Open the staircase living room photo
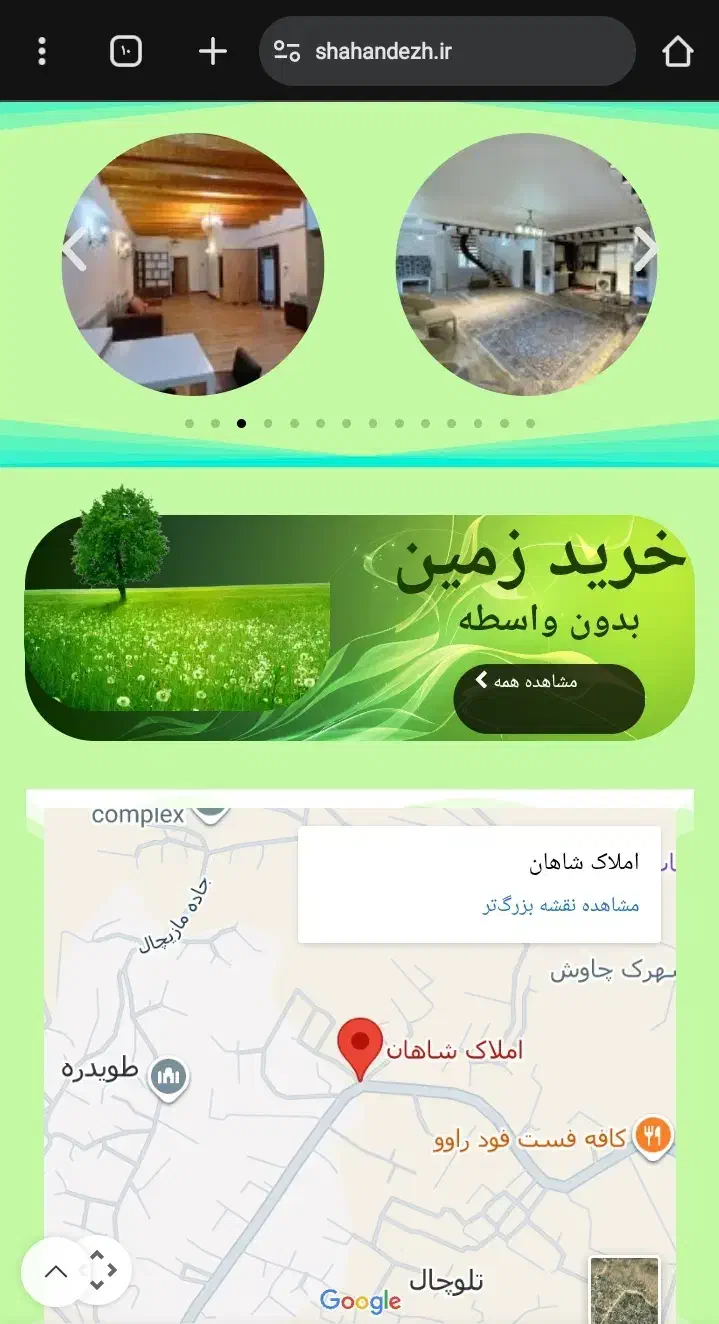The height and width of the screenshot is (1324, 719). 527,264
